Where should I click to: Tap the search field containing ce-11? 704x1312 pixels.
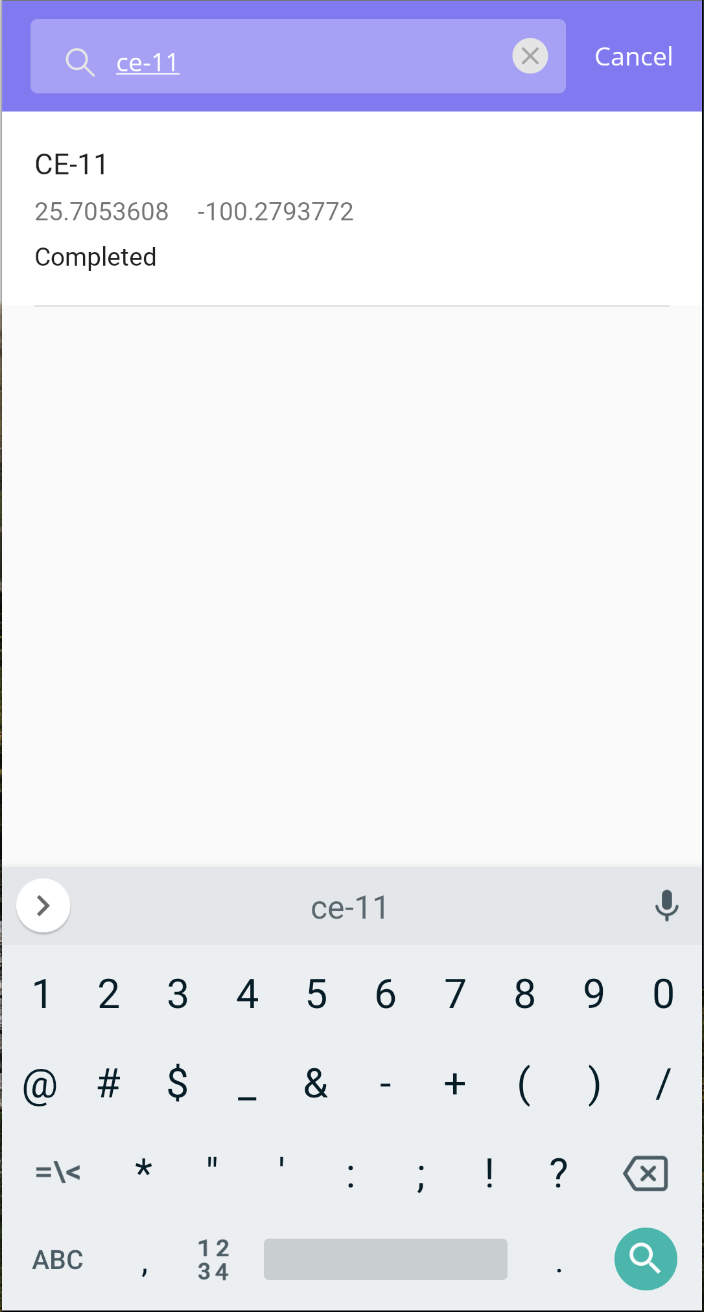298,57
